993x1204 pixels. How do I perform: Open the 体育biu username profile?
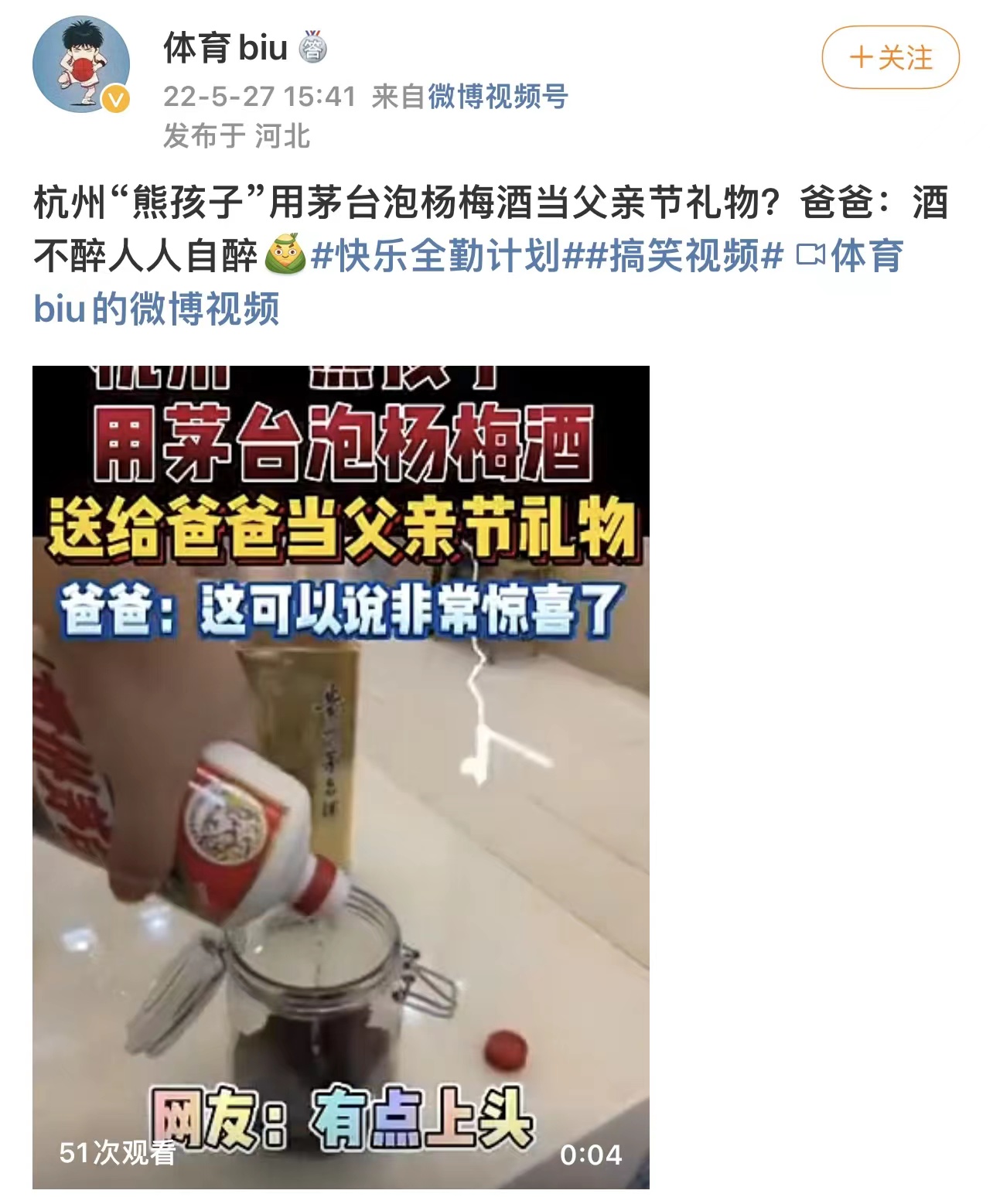(225, 48)
